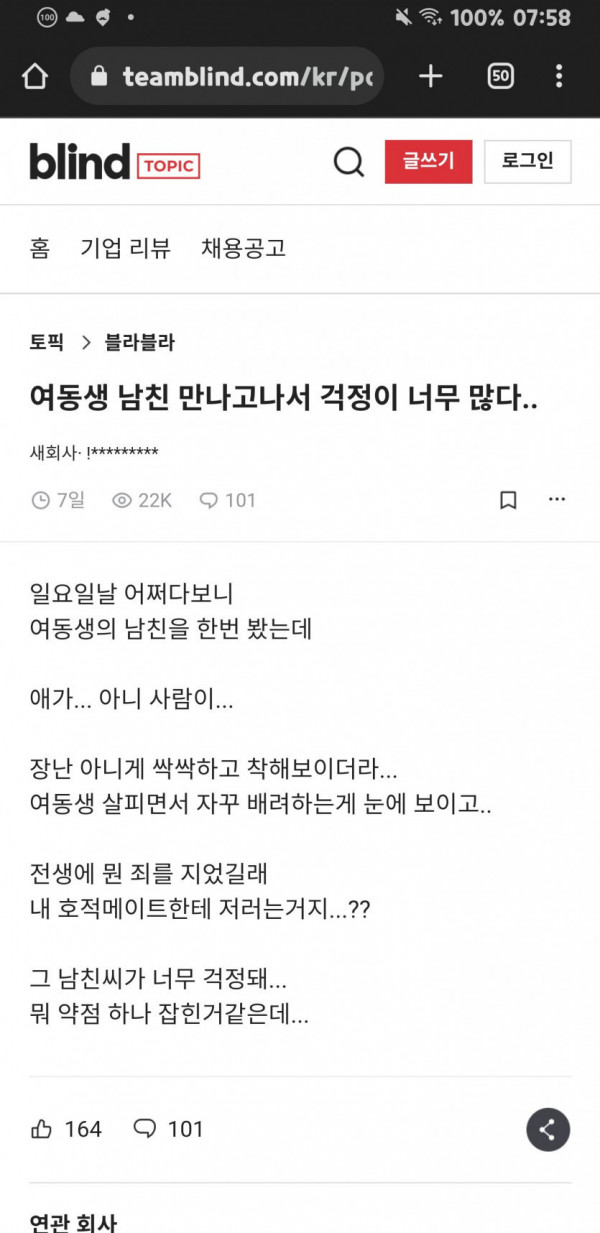Image resolution: width=600 pixels, height=1233 pixels.
Task: Like the post with 164 likes
Action: pos(66,1129)
